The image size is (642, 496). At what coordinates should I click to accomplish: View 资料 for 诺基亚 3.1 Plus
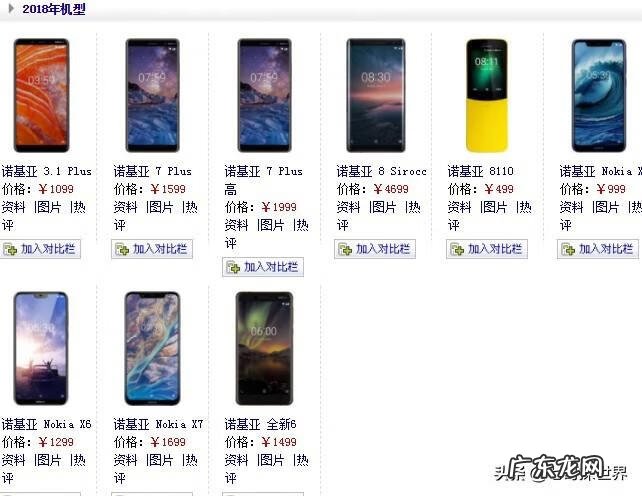pyautogui.click(x=13, y=207)
